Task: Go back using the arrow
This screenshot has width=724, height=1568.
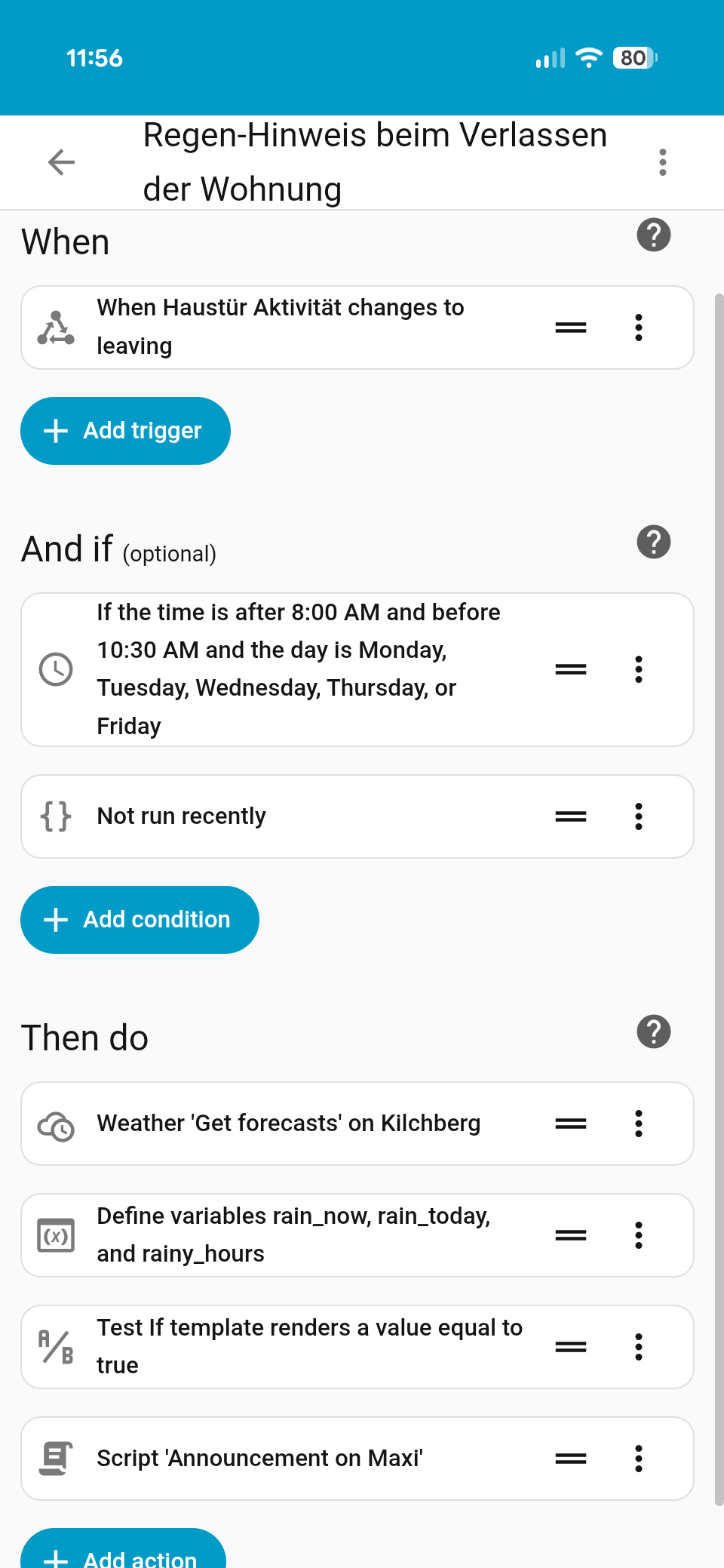Action: (x=61, y=162)
